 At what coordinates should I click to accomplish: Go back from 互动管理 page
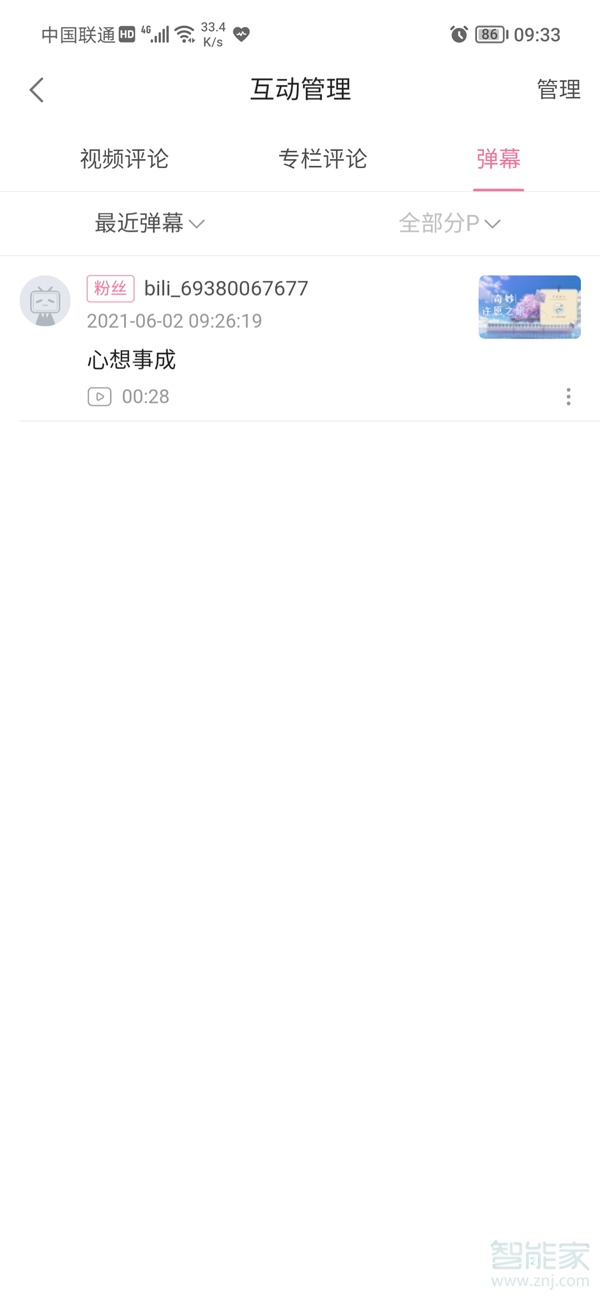coord(37,90)
